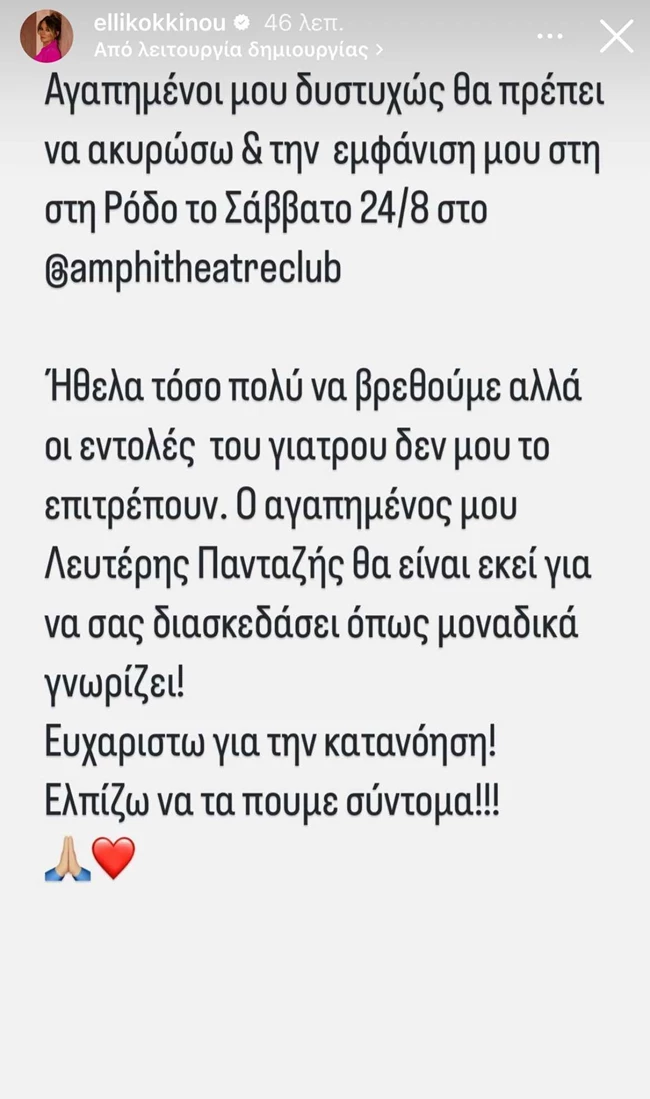The image size is (650, 1099).
Task: Open the "Από λειτουργία δημιουργίας" link
Action: pyautogui.click(x=238, y=49)
